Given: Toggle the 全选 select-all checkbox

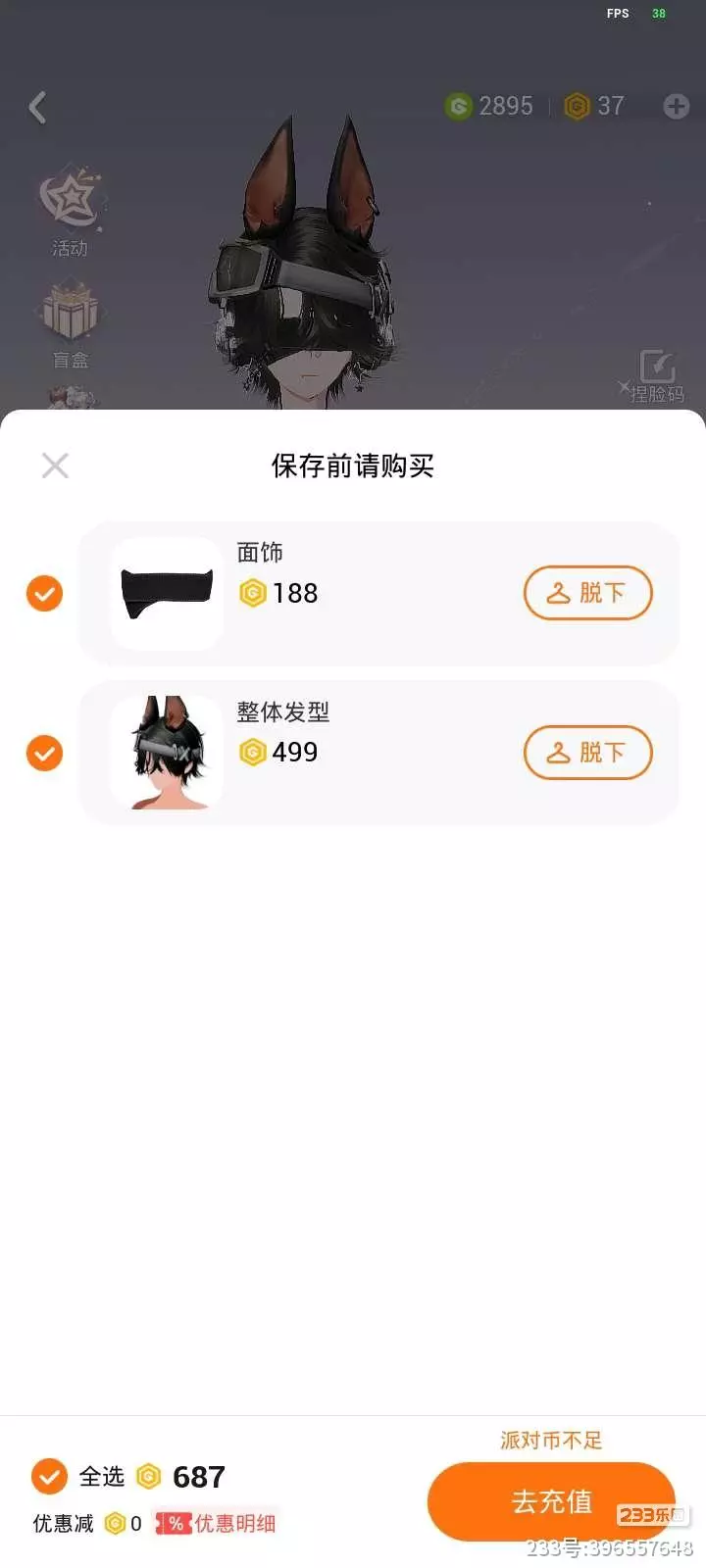Looking at the screenshot, I should point(49,1476).
